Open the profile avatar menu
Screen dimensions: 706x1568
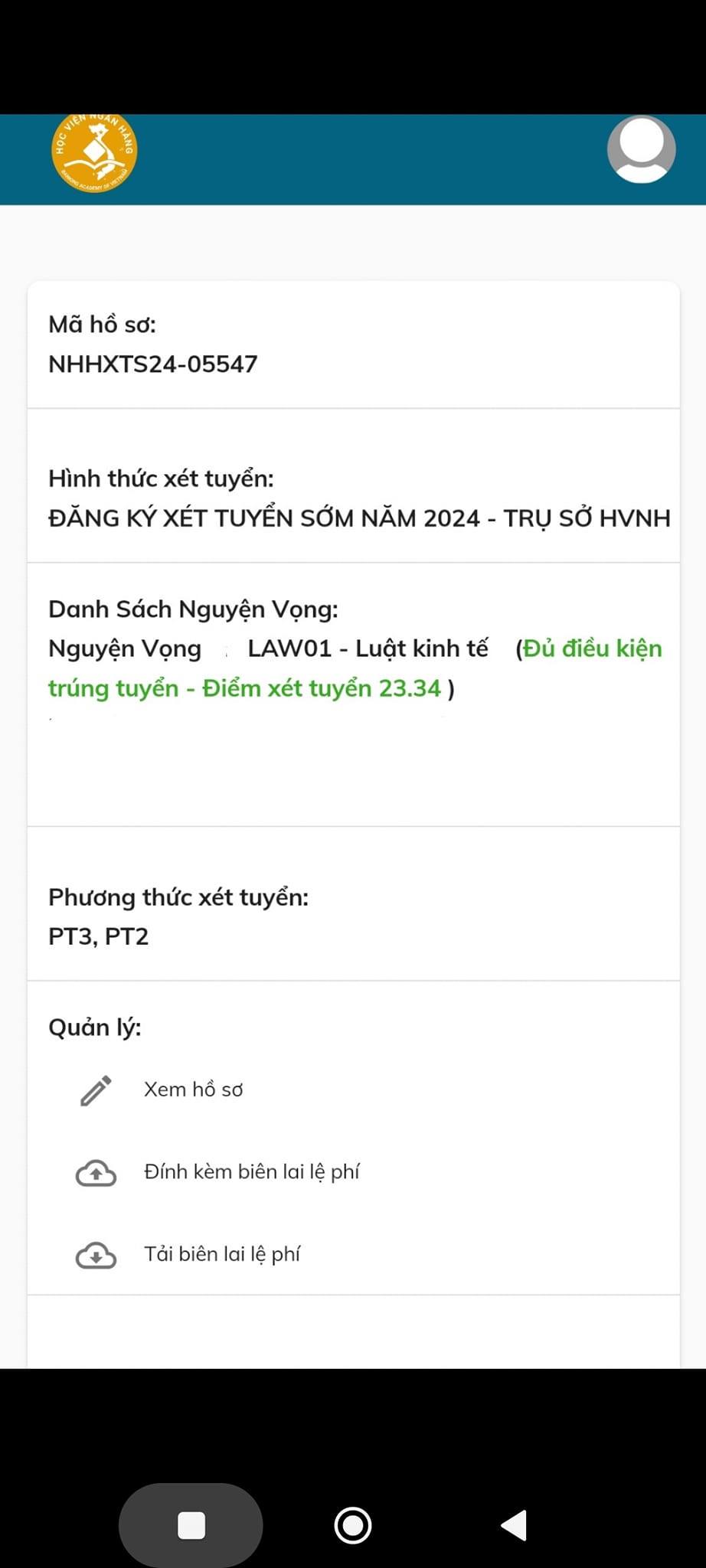641,149
